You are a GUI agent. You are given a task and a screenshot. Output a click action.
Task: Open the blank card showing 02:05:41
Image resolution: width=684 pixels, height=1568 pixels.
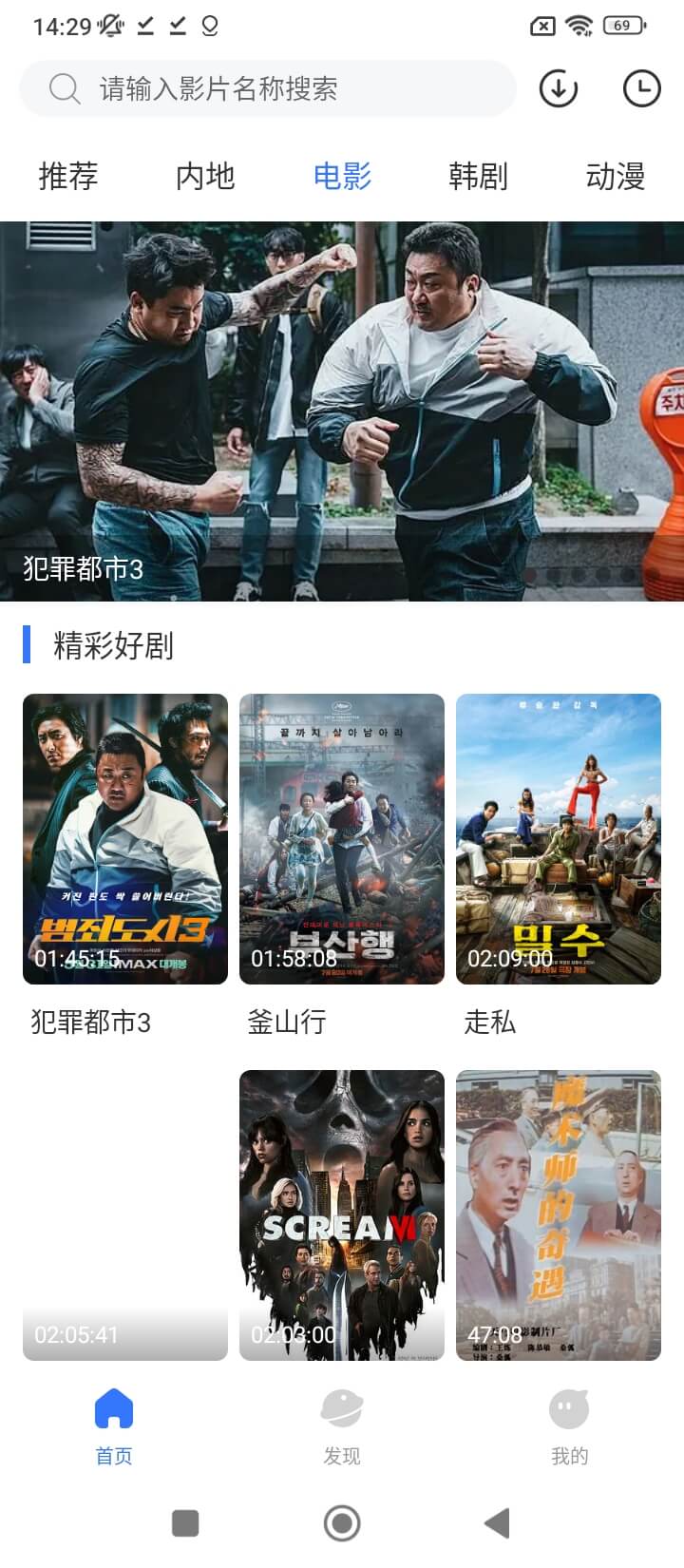tap(125, 1214)
